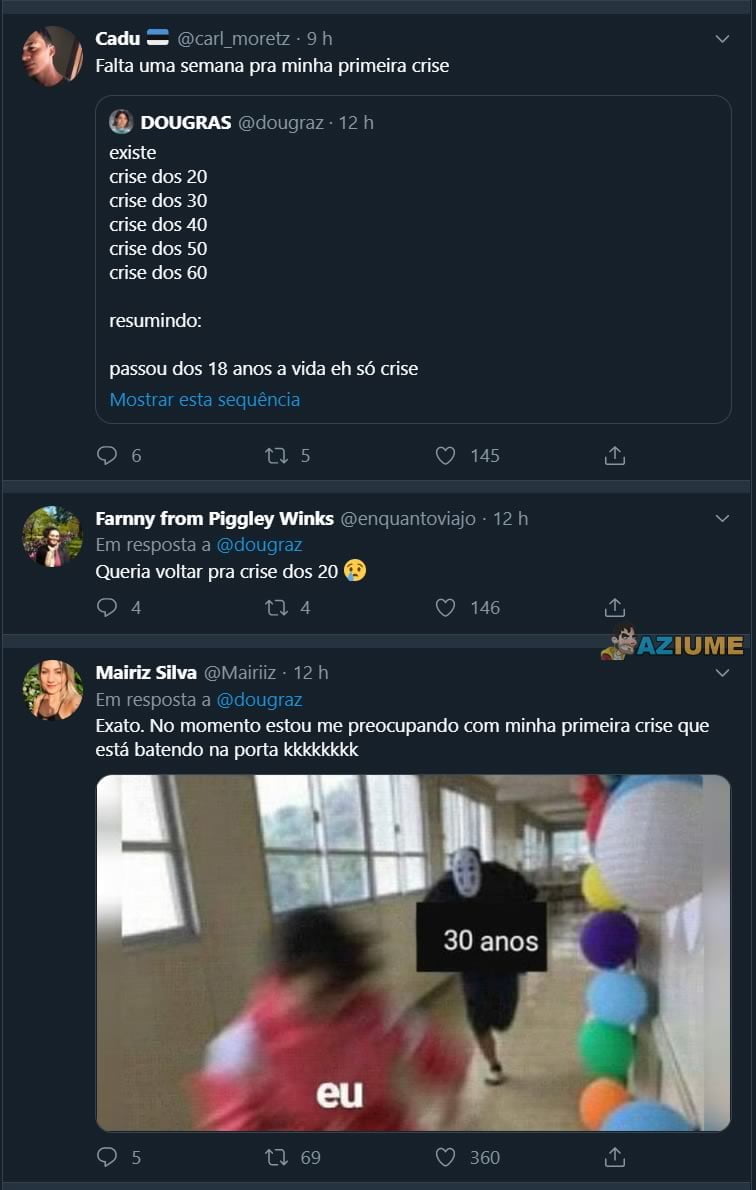Open the reply icon on Cadu's tweet
756x1190 pixels.
(108, 455)
